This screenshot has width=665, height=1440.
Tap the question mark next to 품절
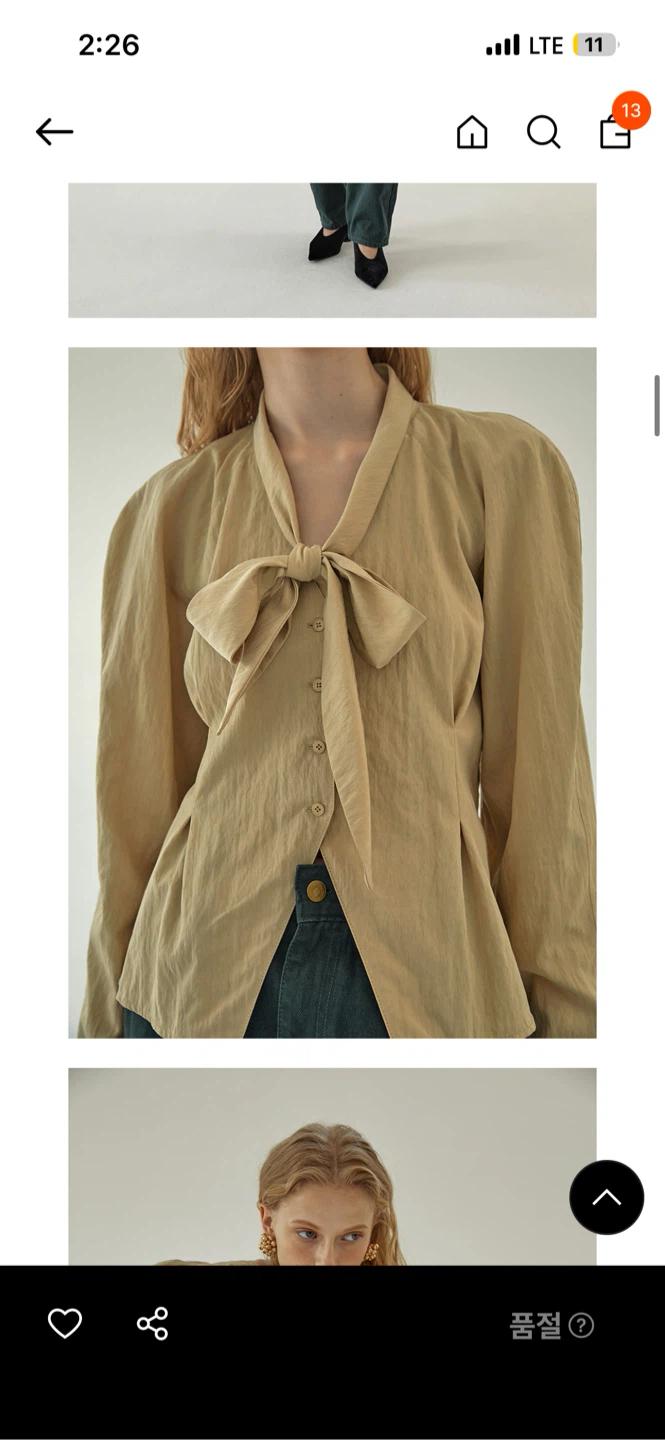pyautogui.click(x=581, y=1326)
